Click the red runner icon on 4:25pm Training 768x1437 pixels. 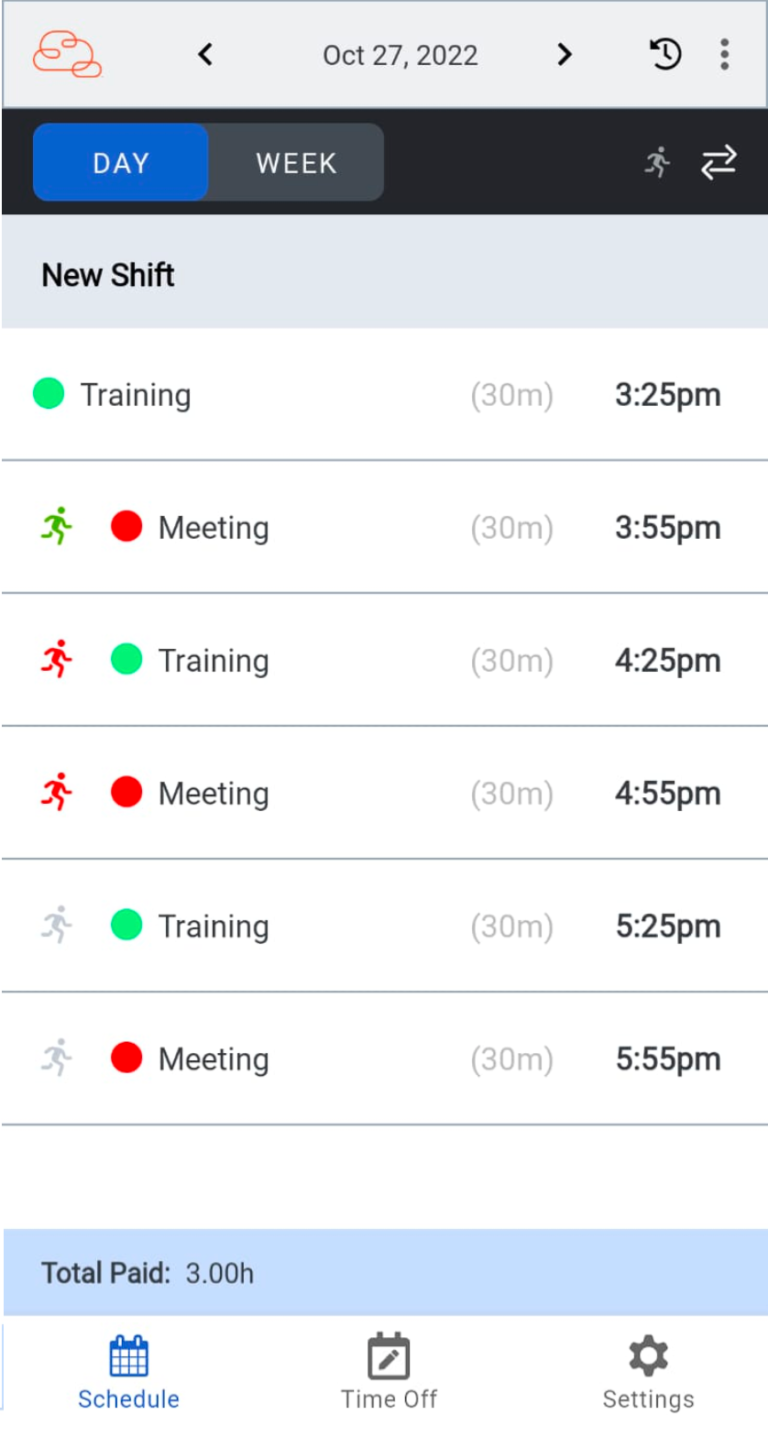56,659
